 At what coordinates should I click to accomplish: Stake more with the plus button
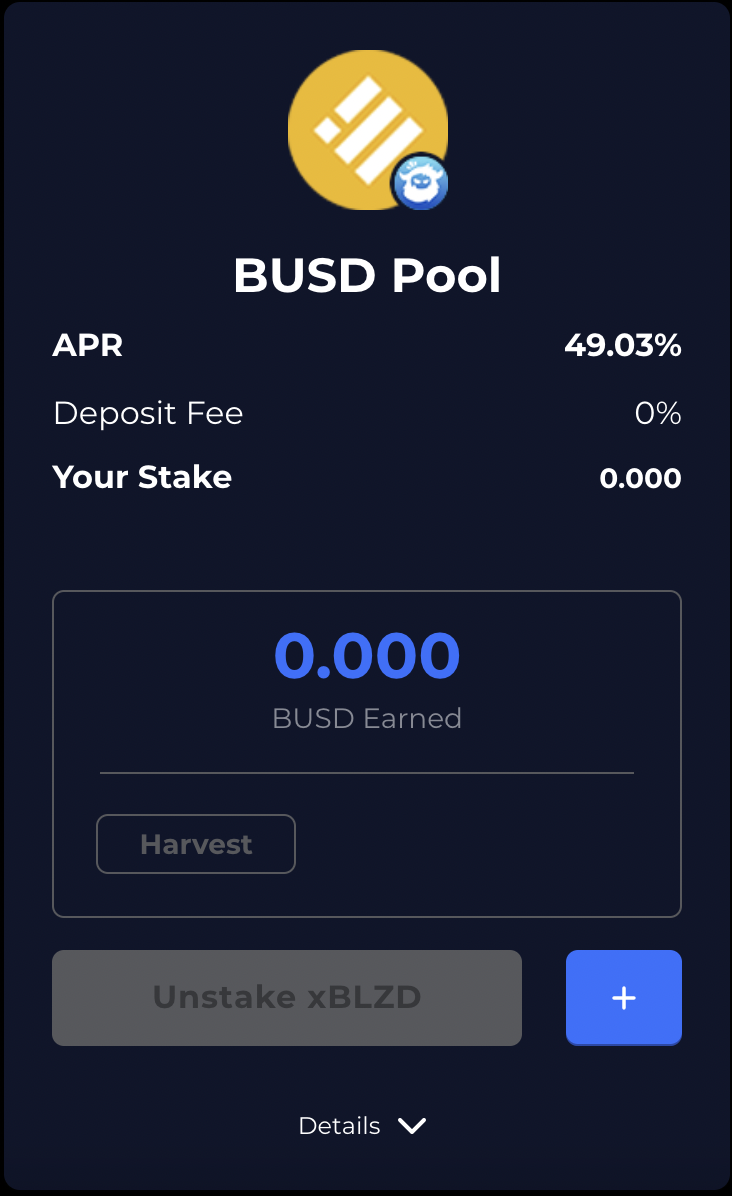pyautogui.click(x=624, y=998)
